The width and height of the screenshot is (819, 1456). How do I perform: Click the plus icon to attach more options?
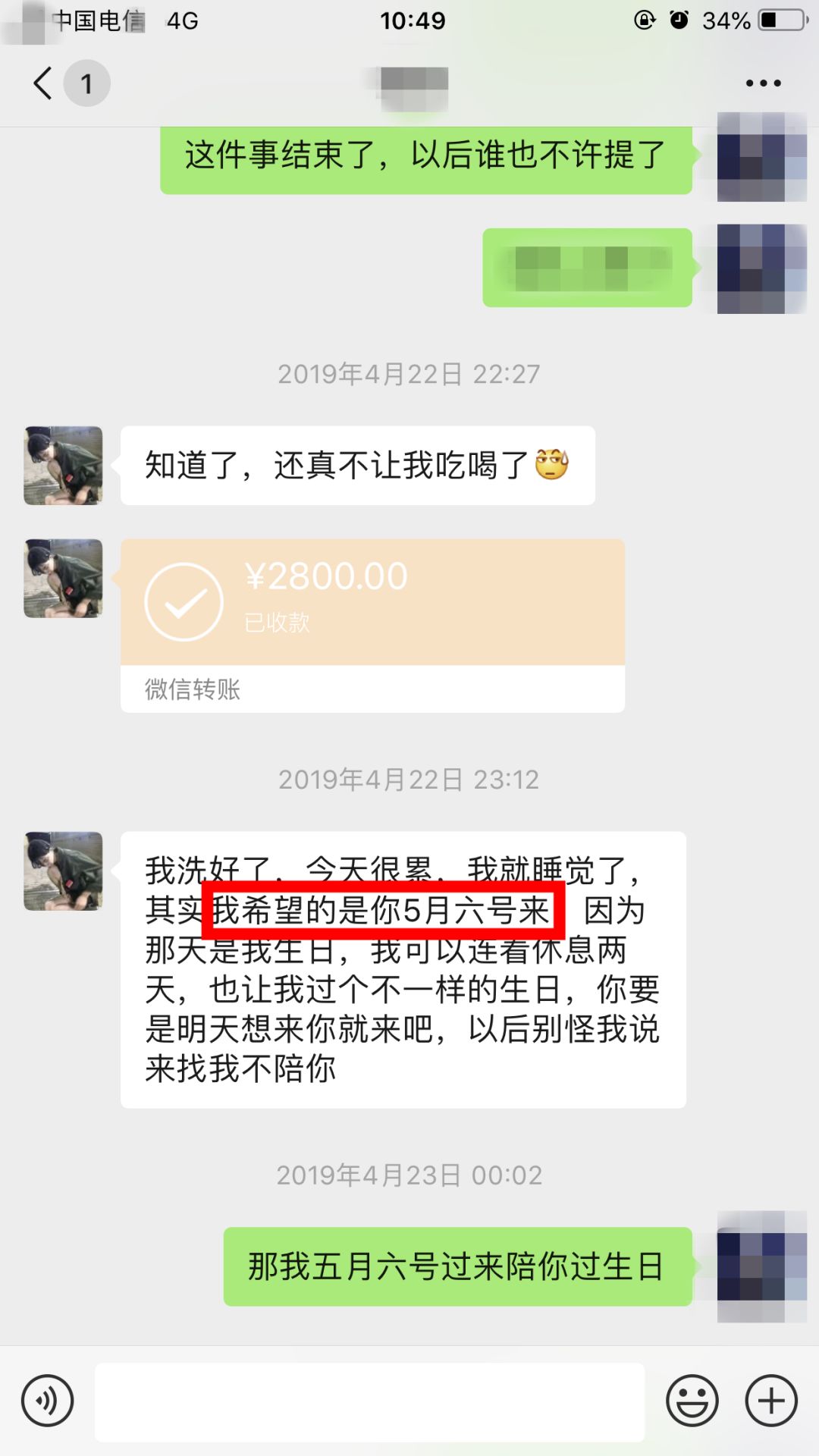(x=771, y=1401)
